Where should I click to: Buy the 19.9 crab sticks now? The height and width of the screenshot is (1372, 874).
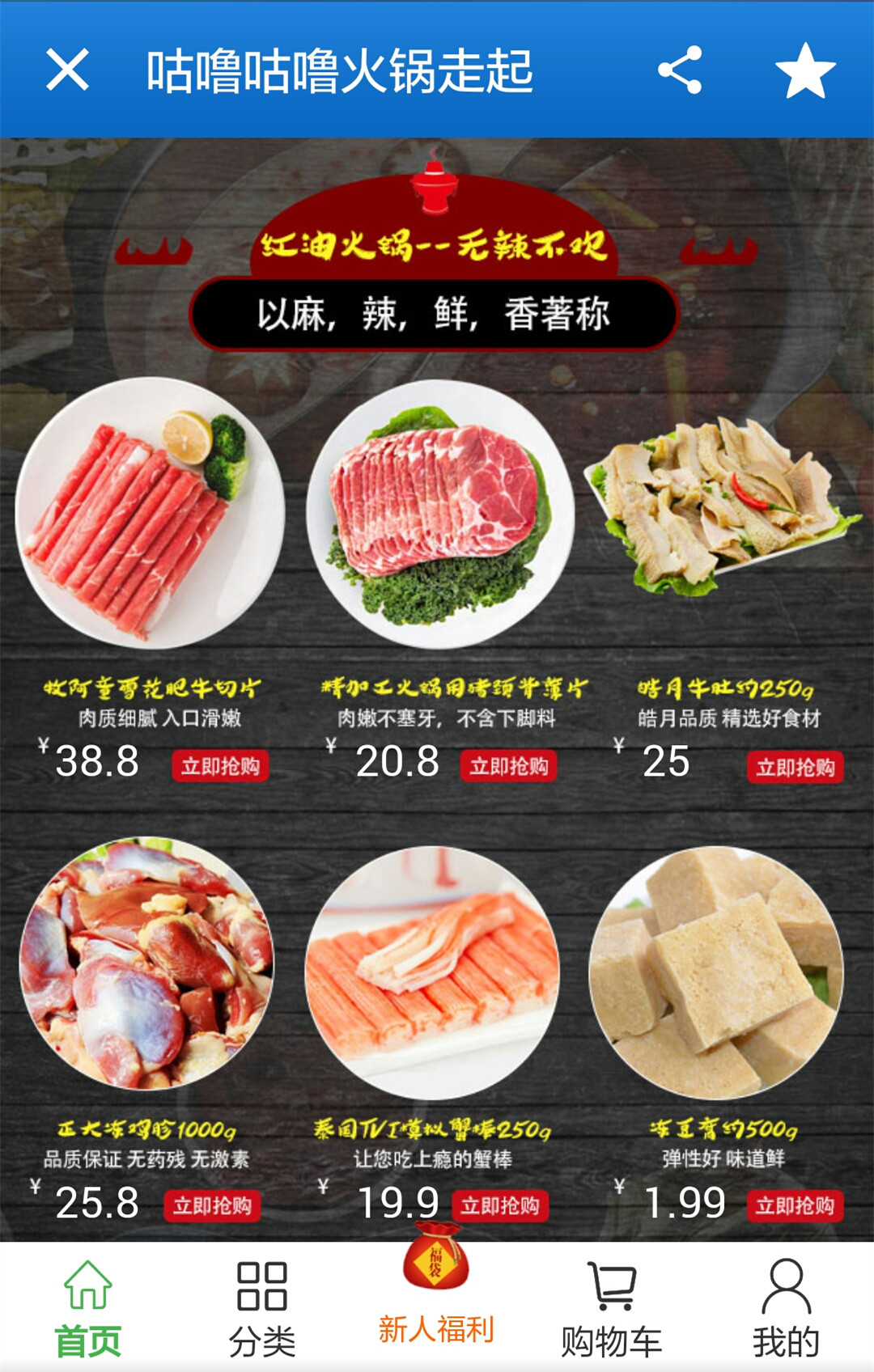pyautogui.click(x=500, y=1205)
